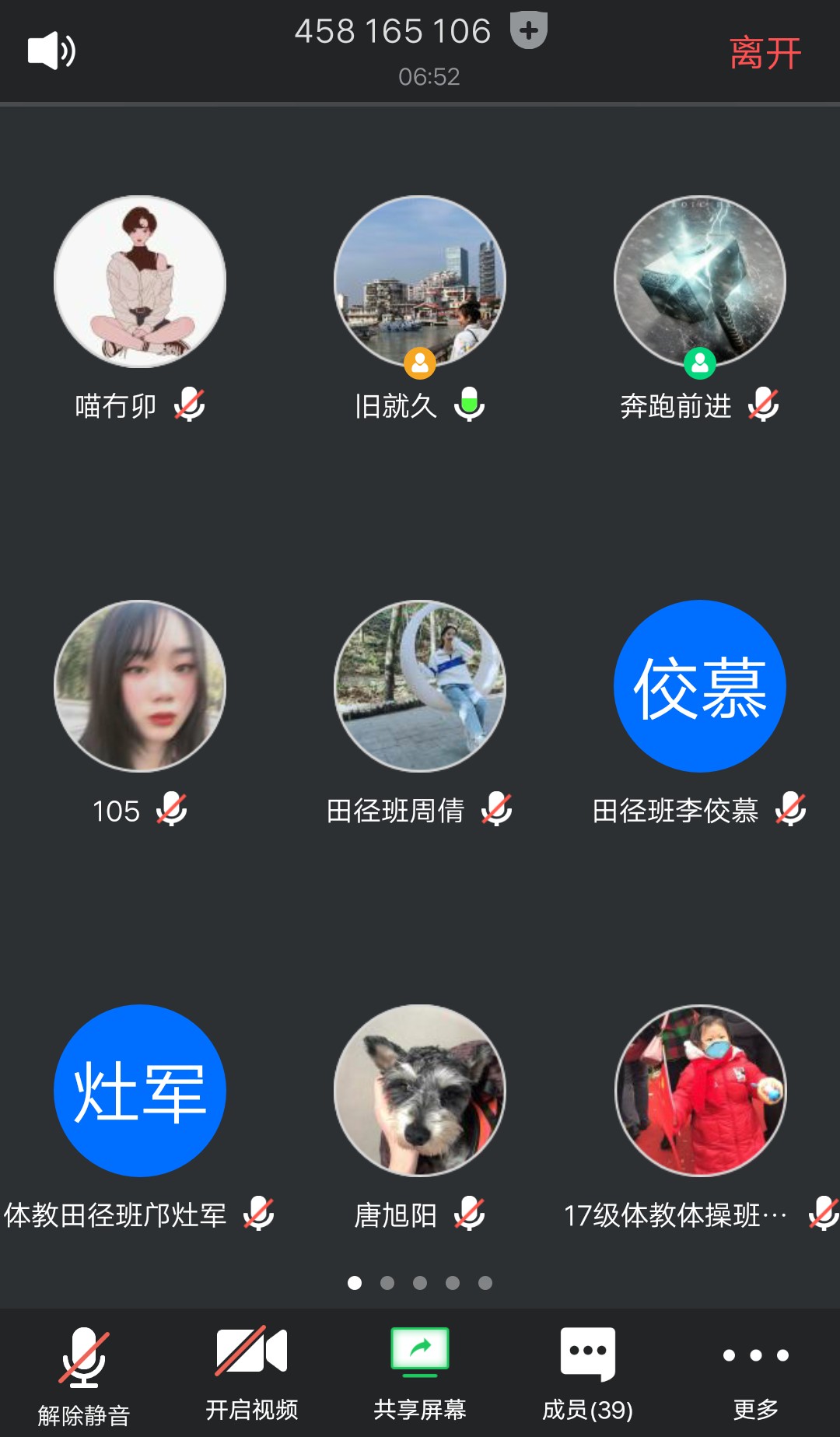This screenshot has width=840, height=1437.
Task: Unmute microphone with 解除静音
Action: click(x=84, y=1376)
